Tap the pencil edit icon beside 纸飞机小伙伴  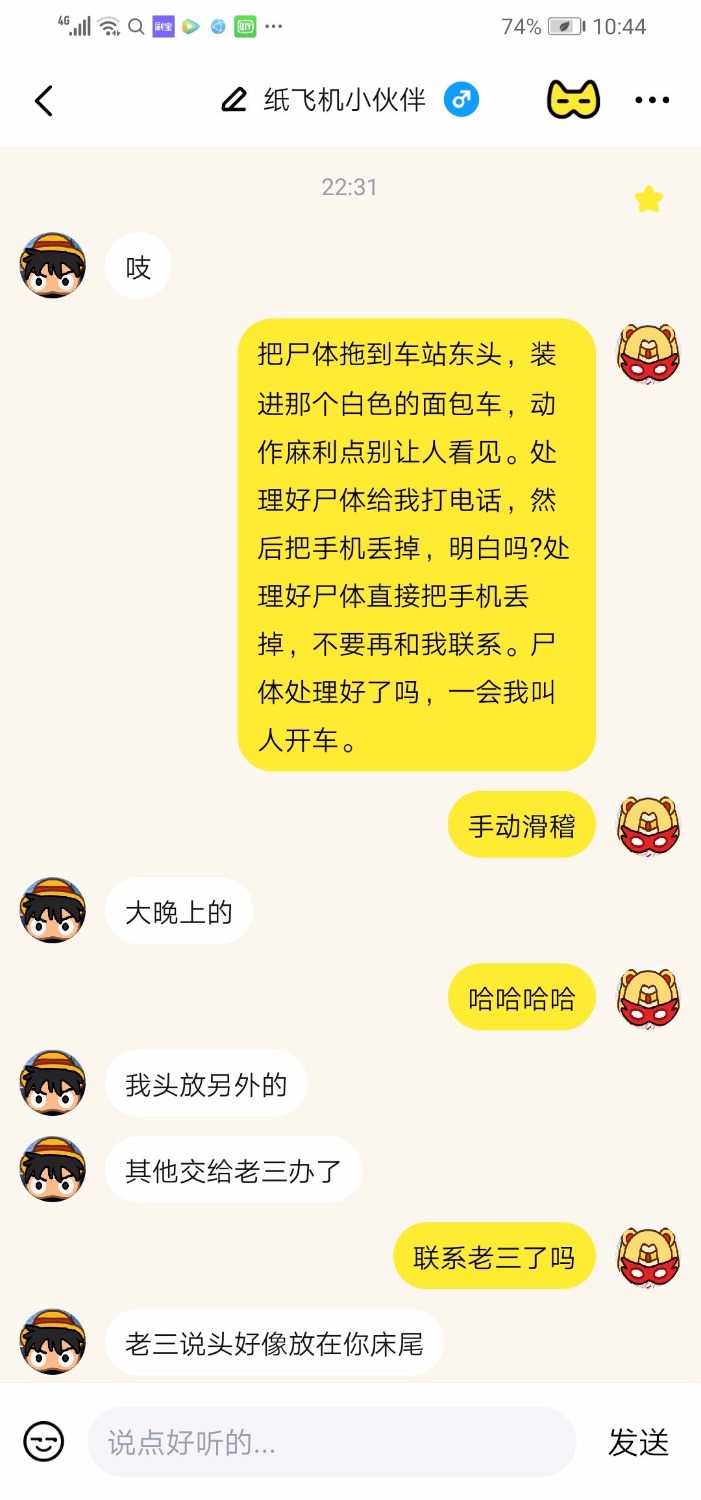point(233,100)
